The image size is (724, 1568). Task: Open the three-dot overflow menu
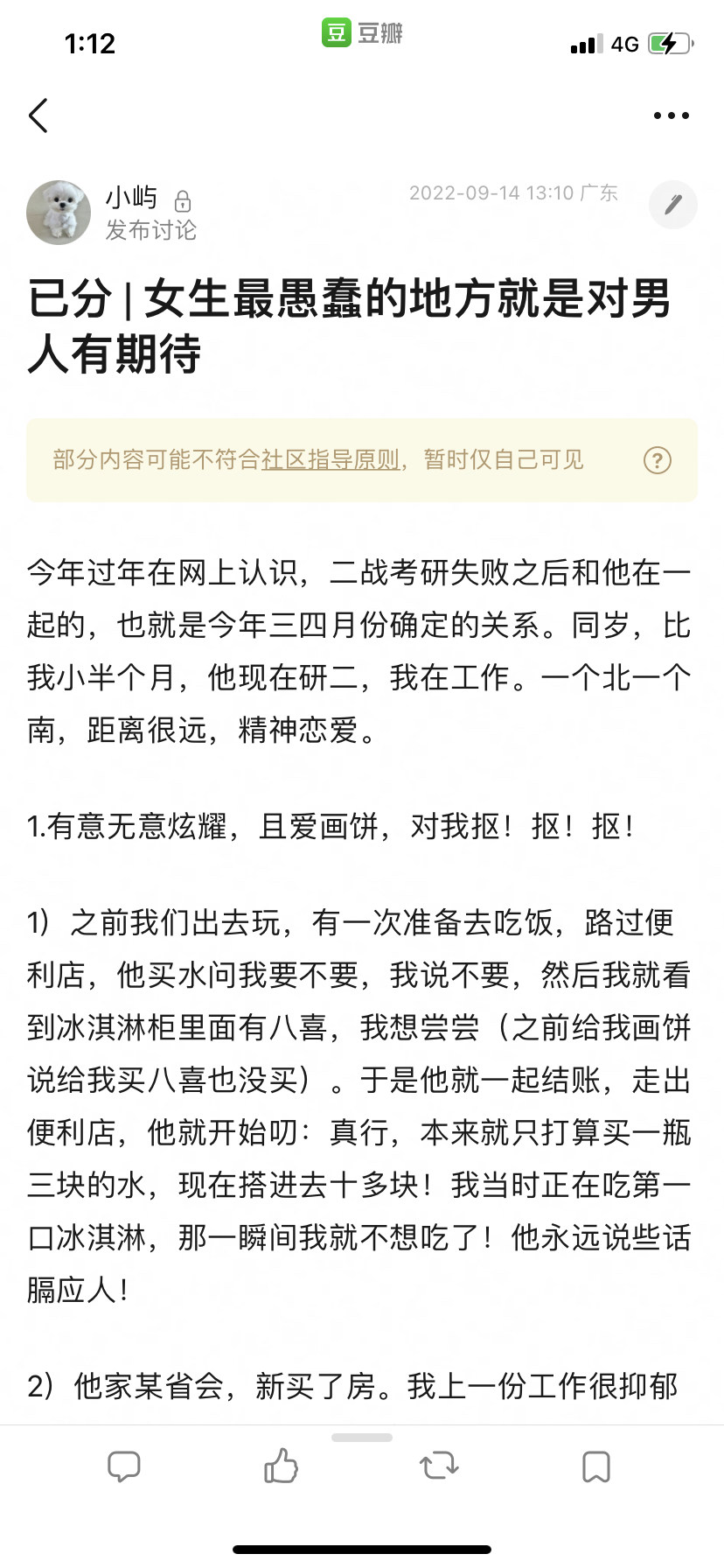tap(671, 115)
